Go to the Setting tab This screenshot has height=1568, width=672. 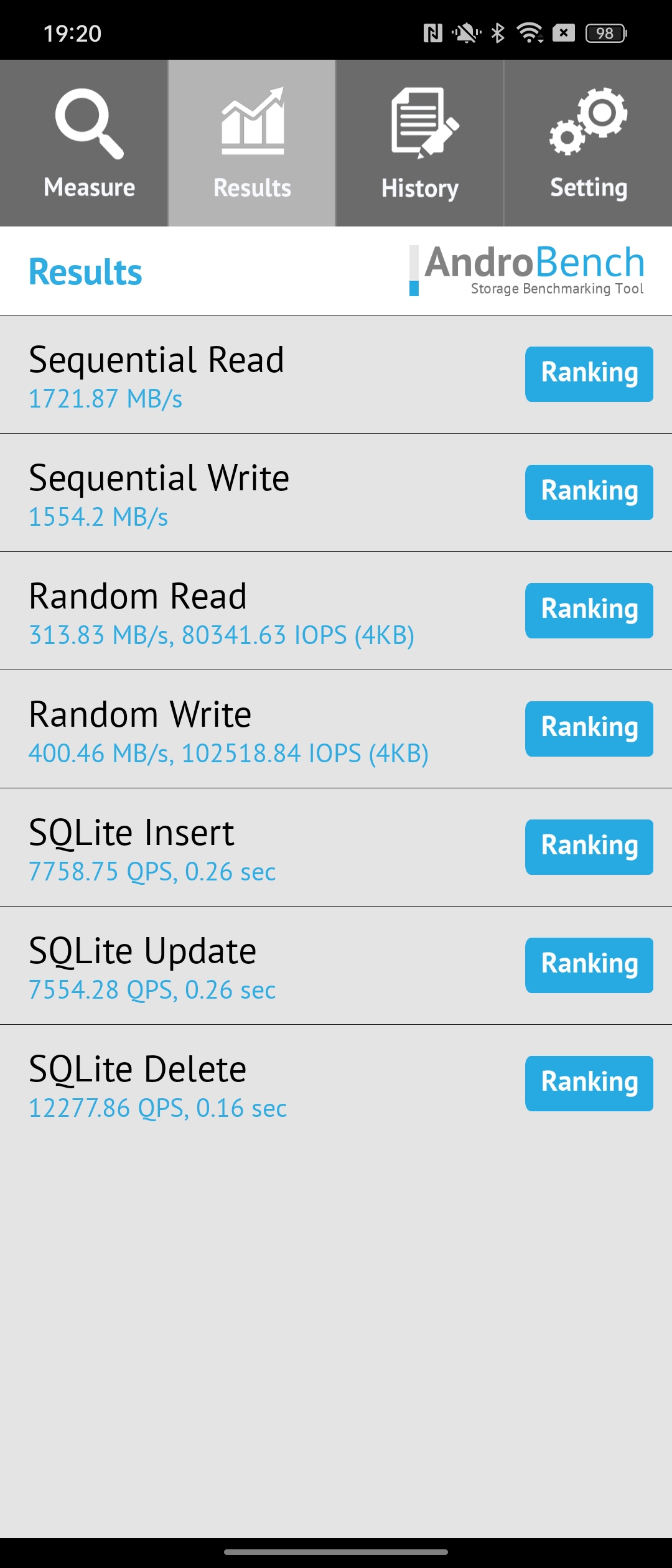tap(588, 143)
